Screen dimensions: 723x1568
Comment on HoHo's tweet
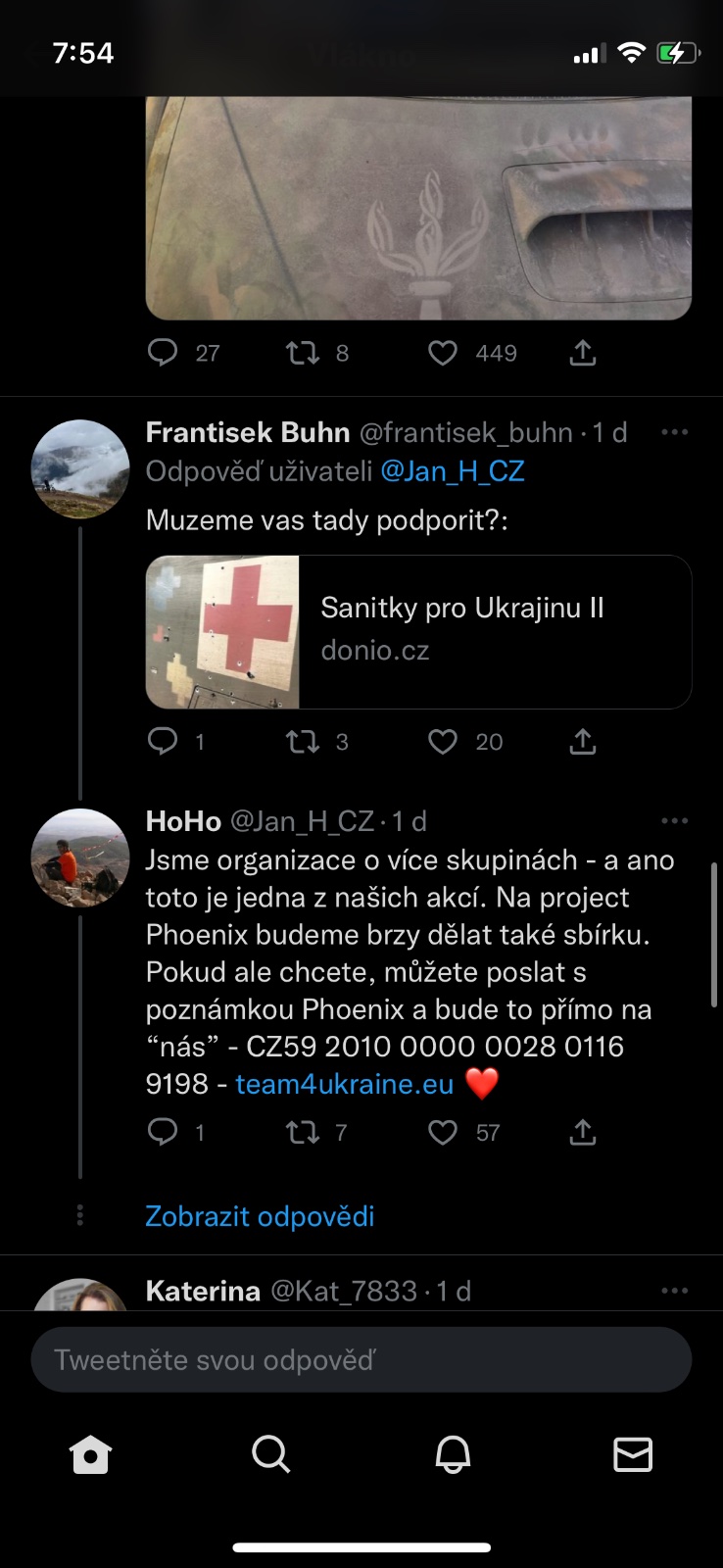coord(163,1132)
